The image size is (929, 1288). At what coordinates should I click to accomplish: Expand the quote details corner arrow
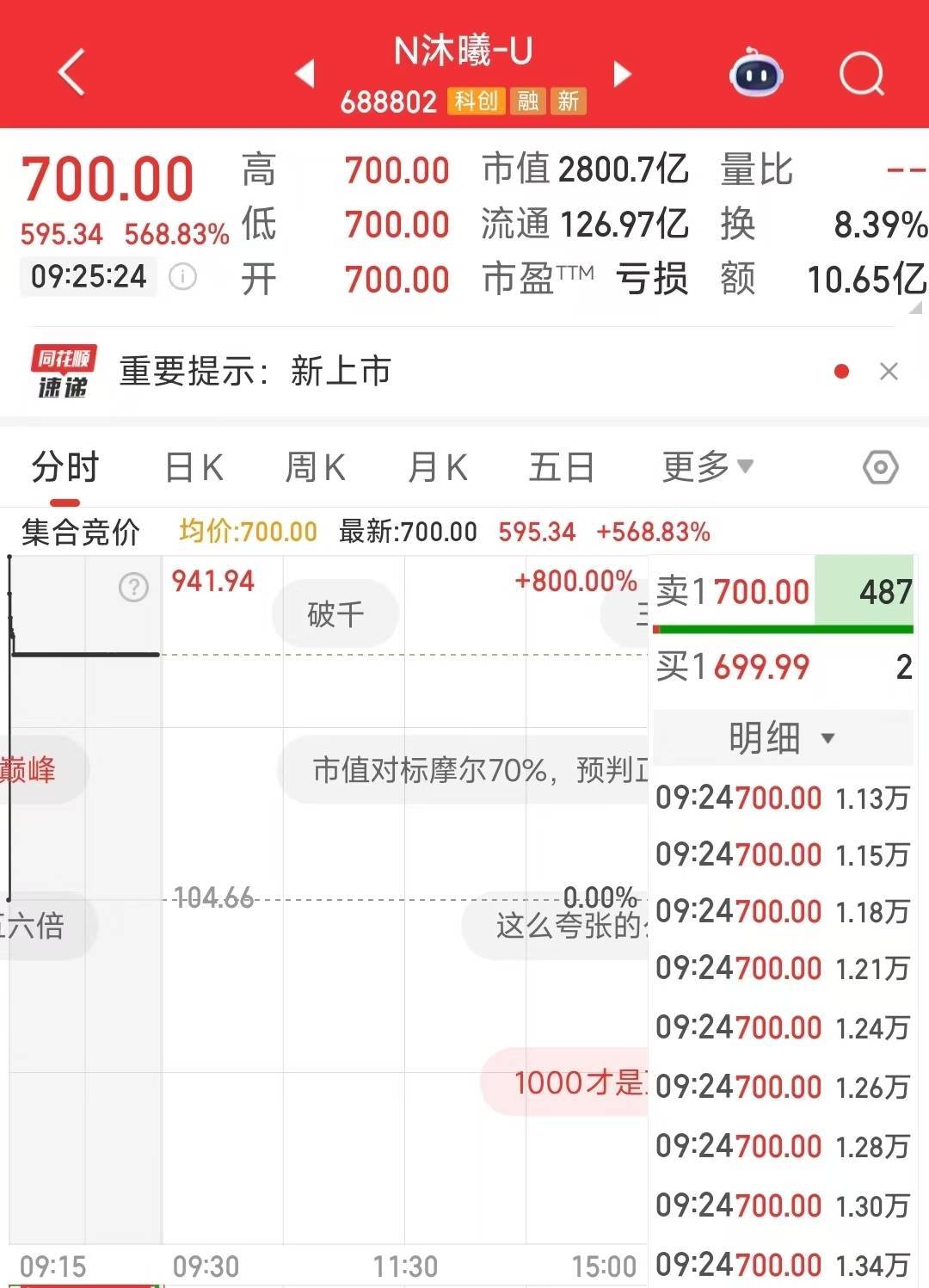(x=916, y=308)
